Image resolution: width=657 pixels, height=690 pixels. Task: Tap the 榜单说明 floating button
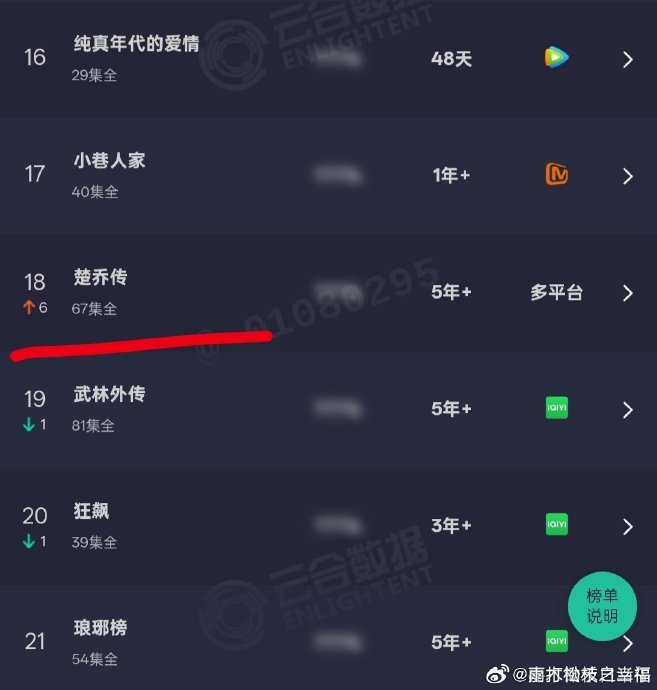coord(602,605)
